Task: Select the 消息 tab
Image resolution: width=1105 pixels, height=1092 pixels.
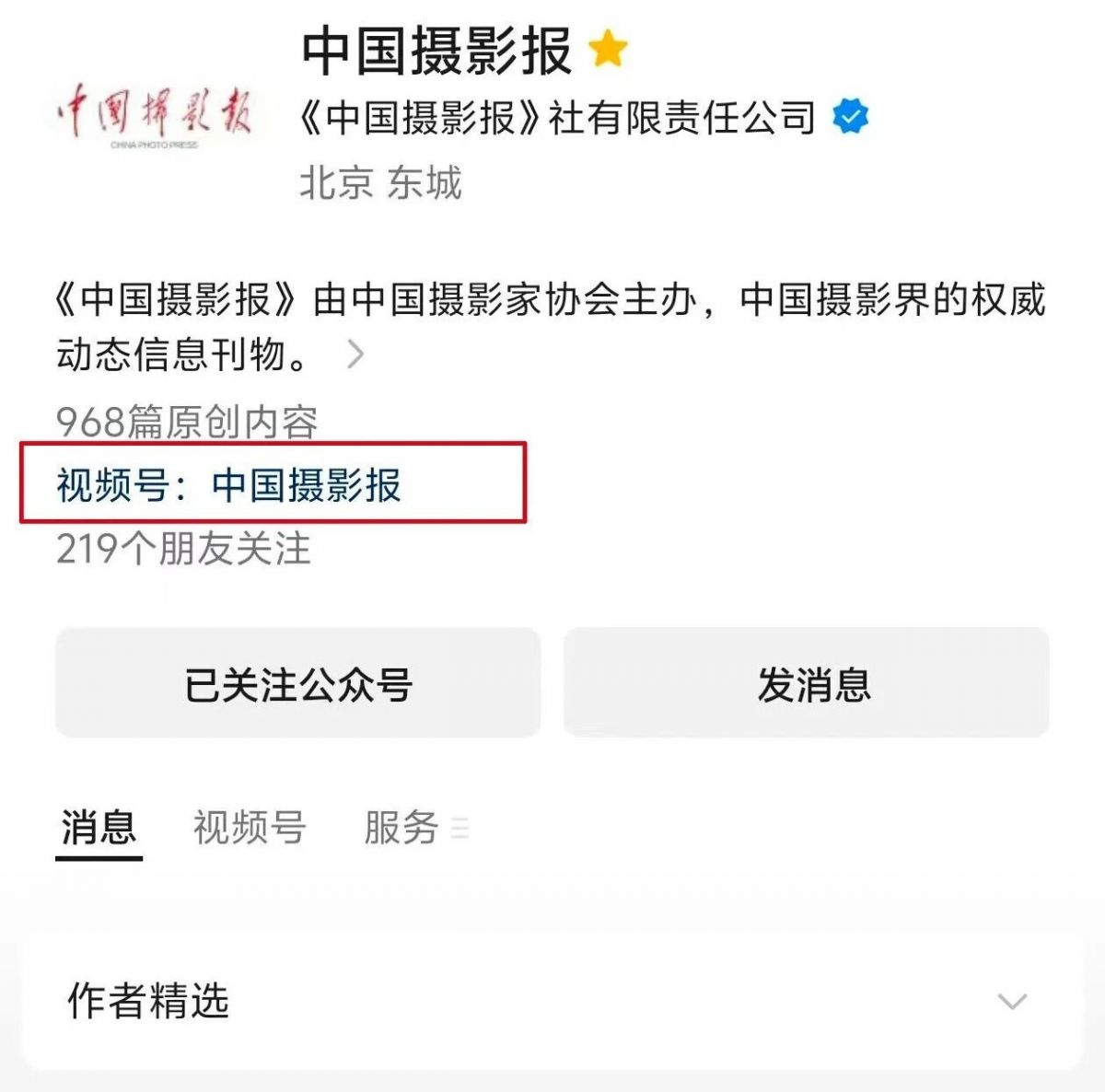Action: click(x=99, y=827)
